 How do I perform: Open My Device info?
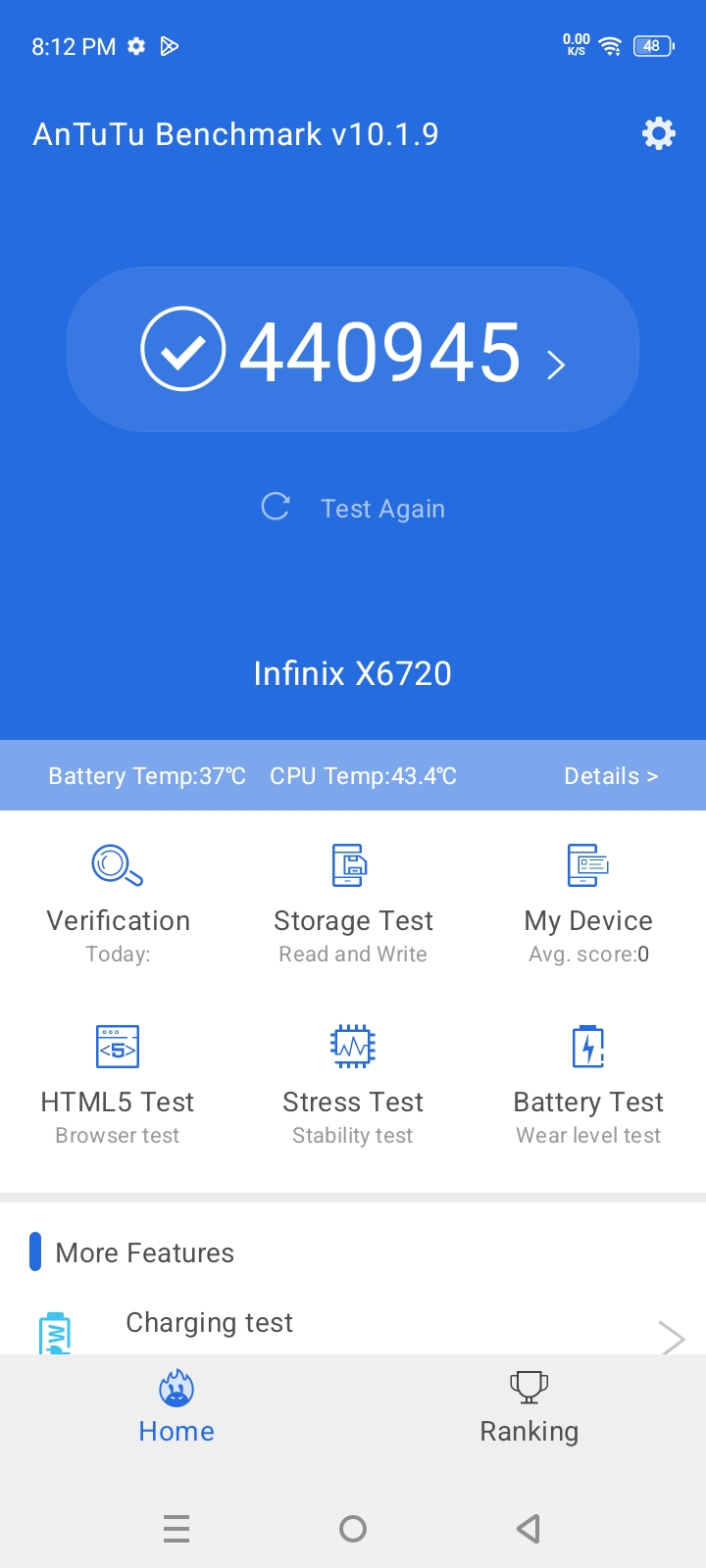(x=588, y=902)
